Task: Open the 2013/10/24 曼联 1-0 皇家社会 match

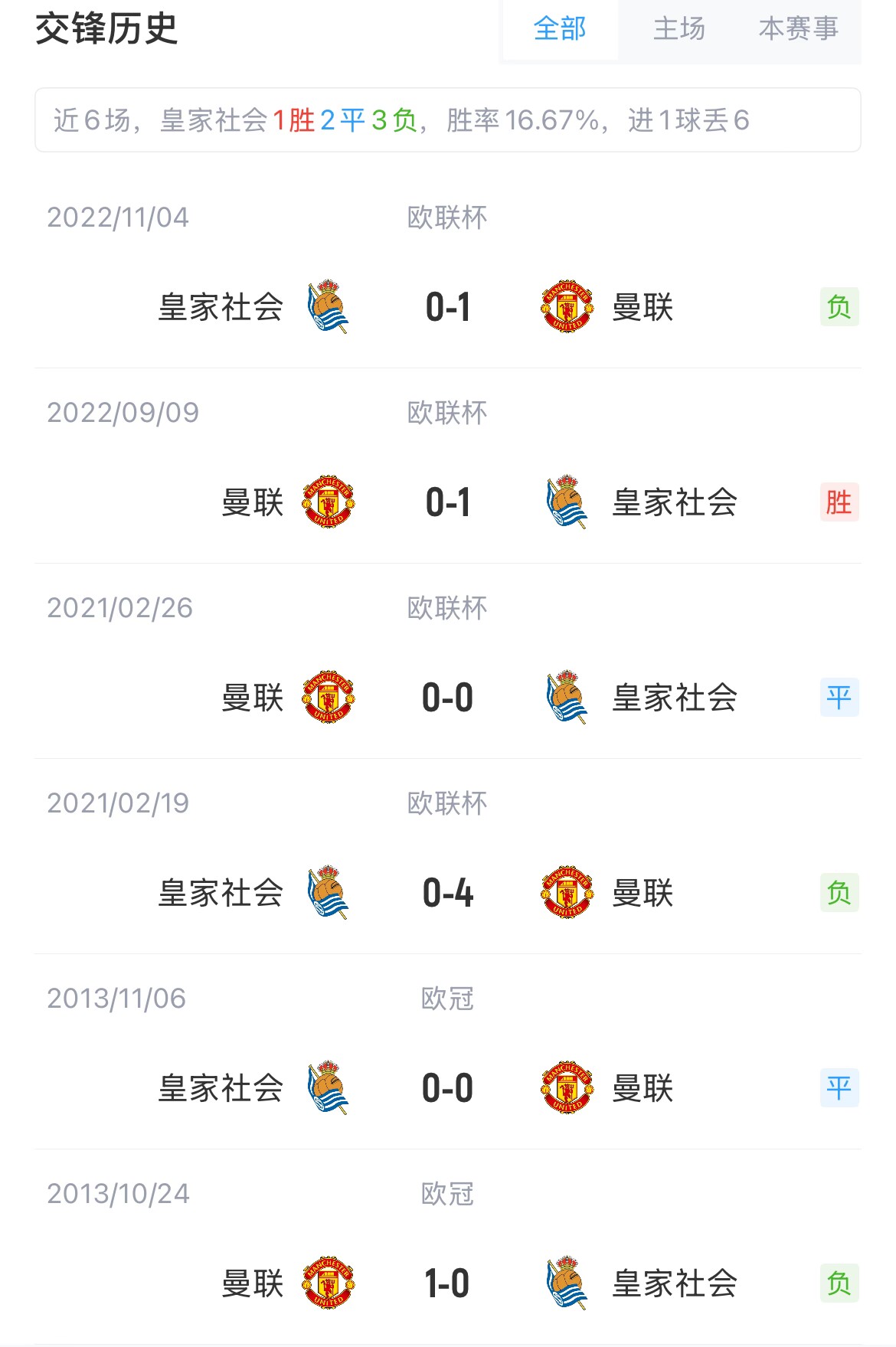Action: pyautogui.click(x=448, y=1283)
